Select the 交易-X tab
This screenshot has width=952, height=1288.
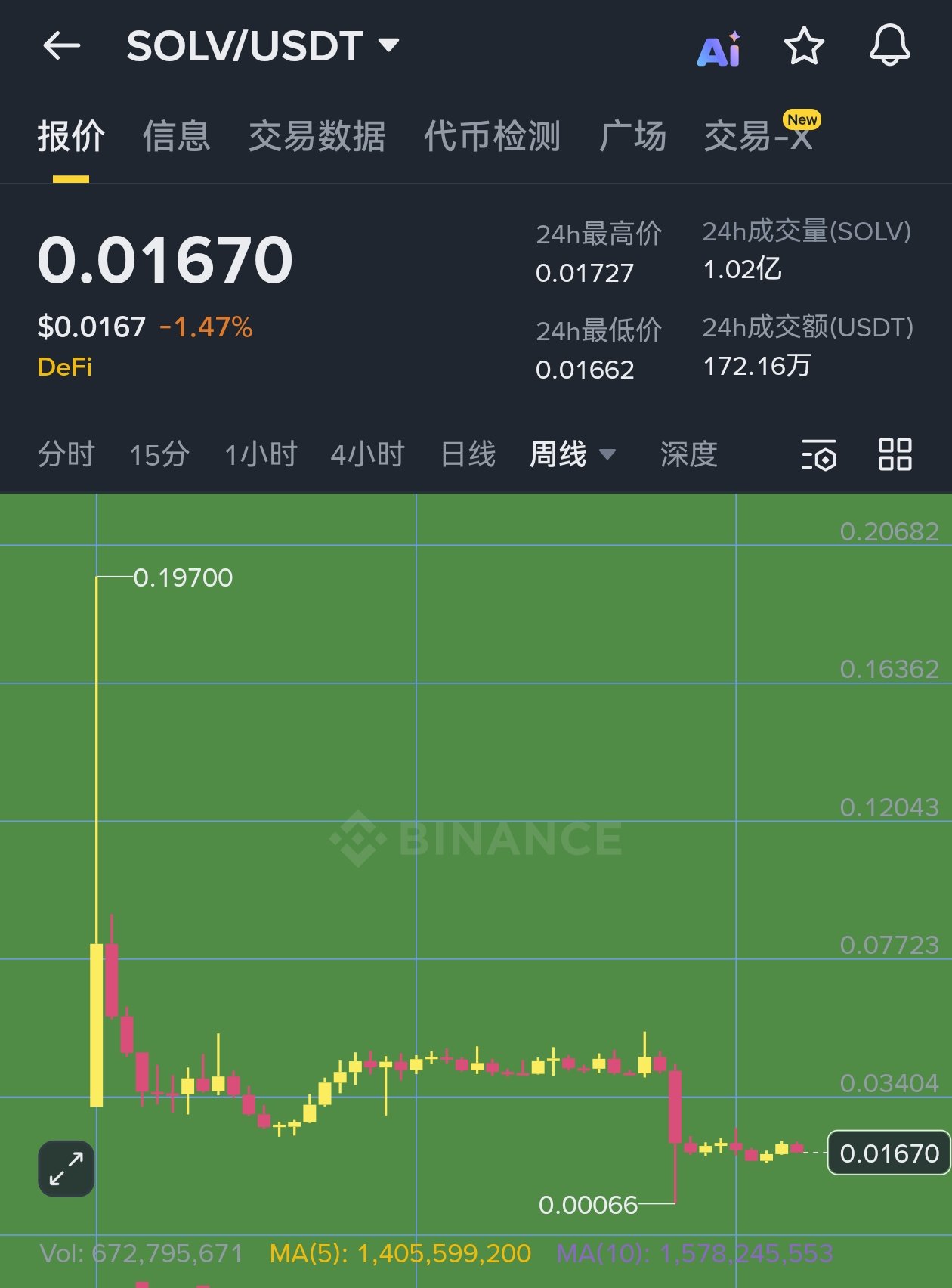[759, 137]
